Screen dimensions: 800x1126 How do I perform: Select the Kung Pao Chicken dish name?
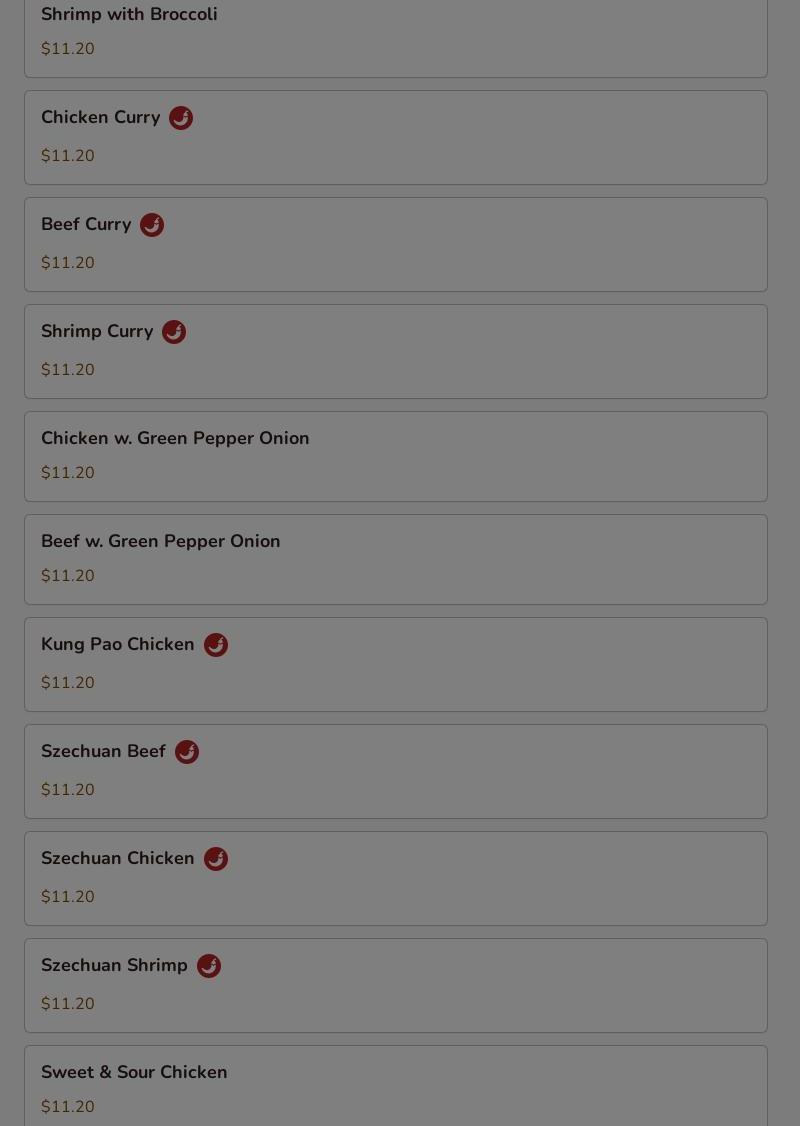click(117, 644)
